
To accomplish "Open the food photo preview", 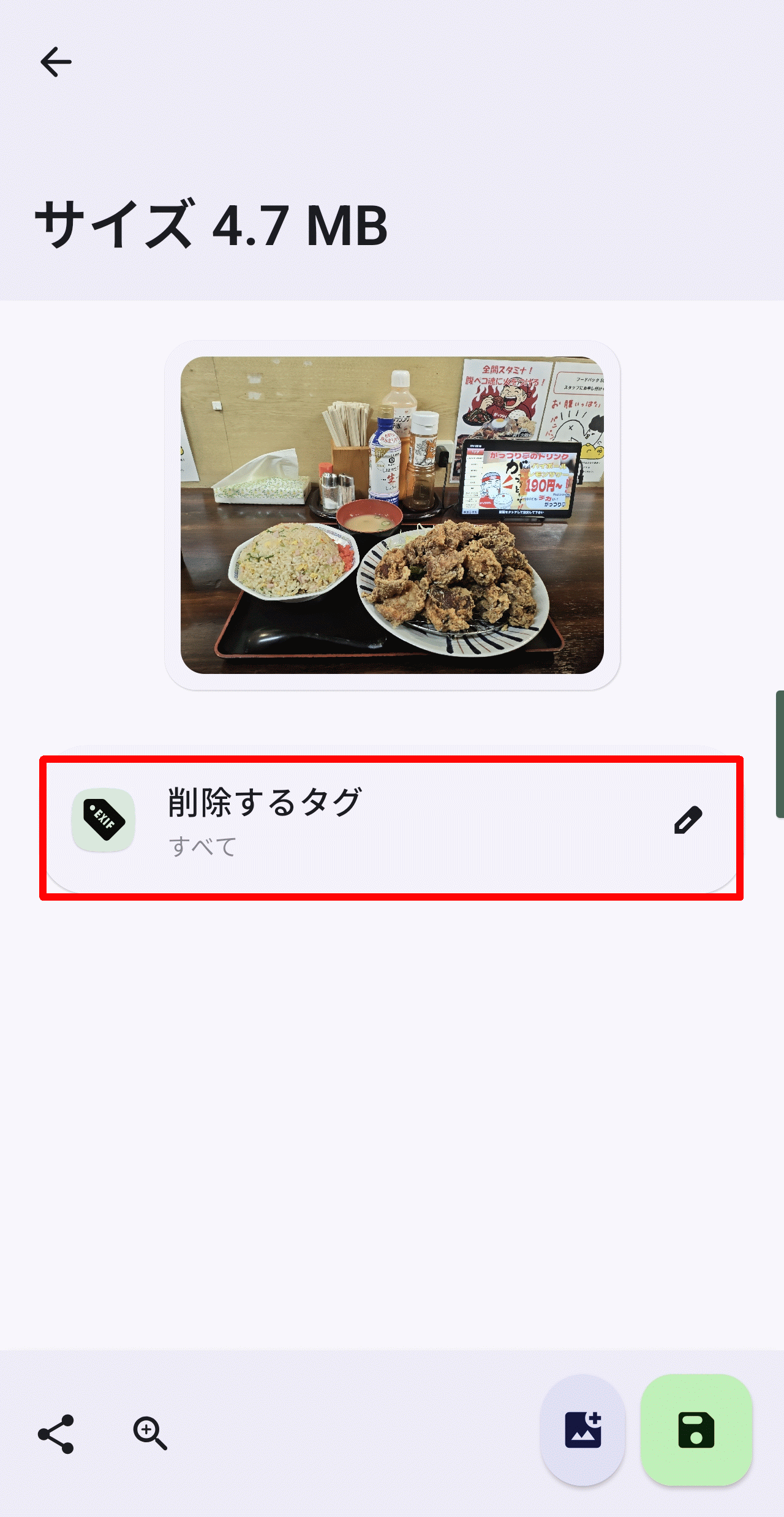I will click(x=392, y=515).
